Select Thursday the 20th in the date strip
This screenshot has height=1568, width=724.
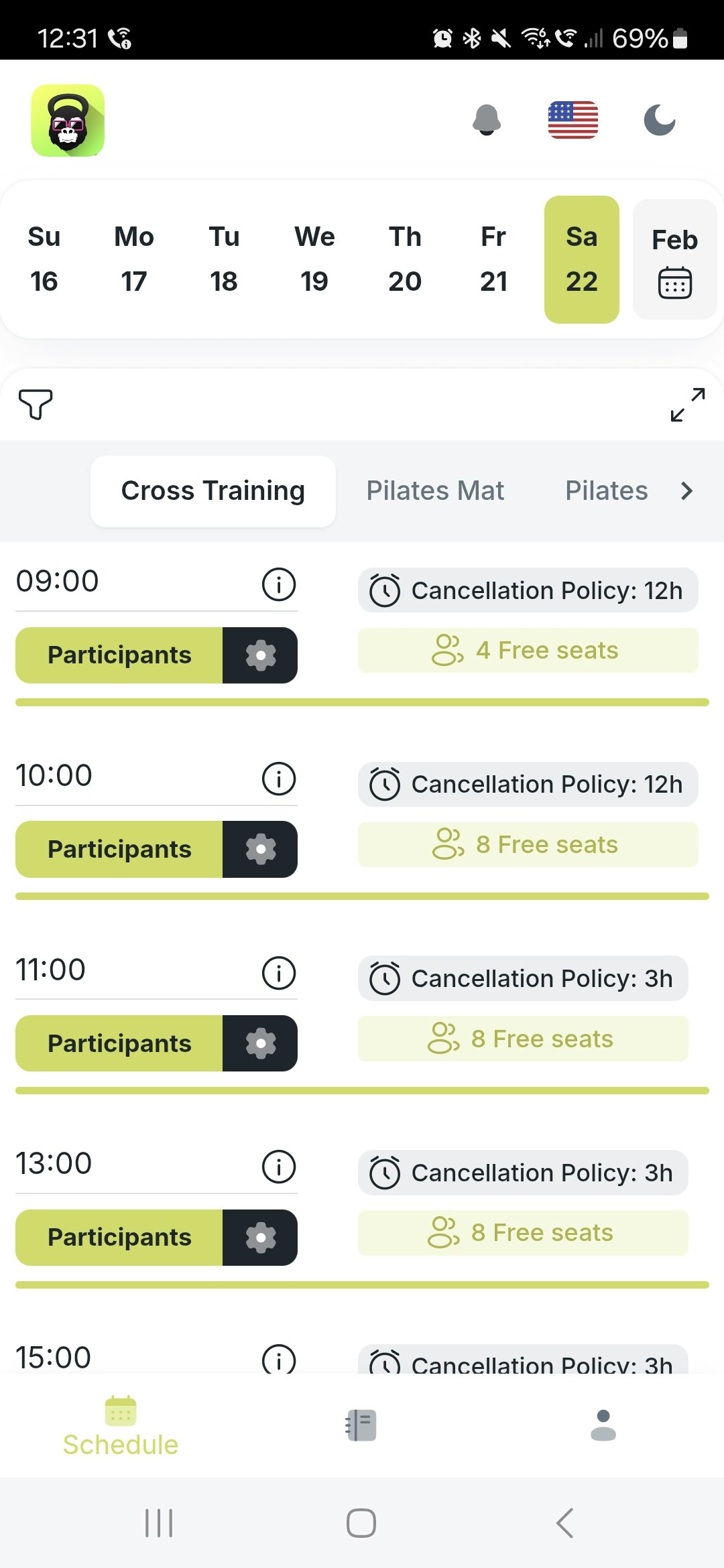[x=404, y=259]
